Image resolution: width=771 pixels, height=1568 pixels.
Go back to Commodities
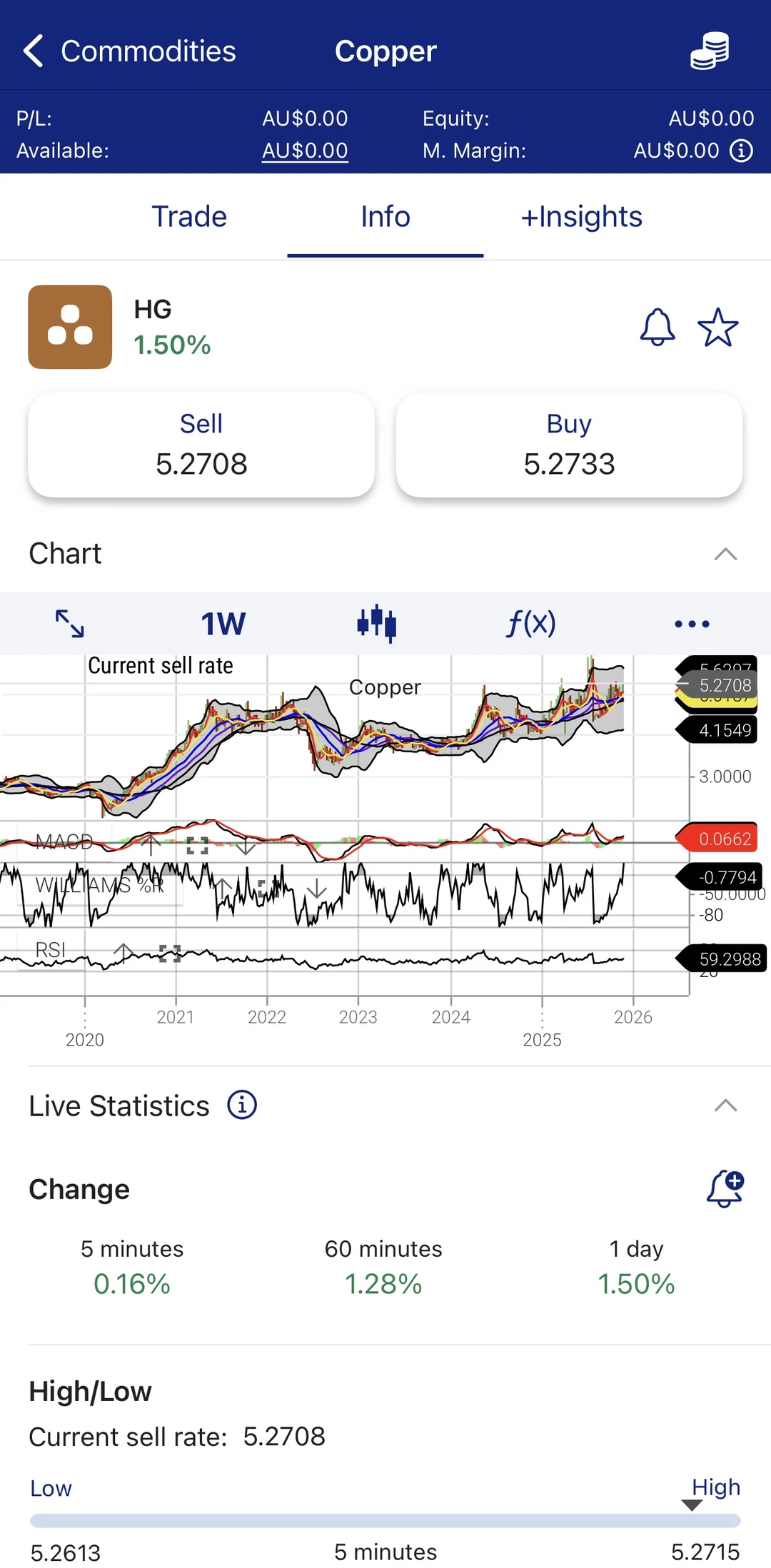click(128, 51)
